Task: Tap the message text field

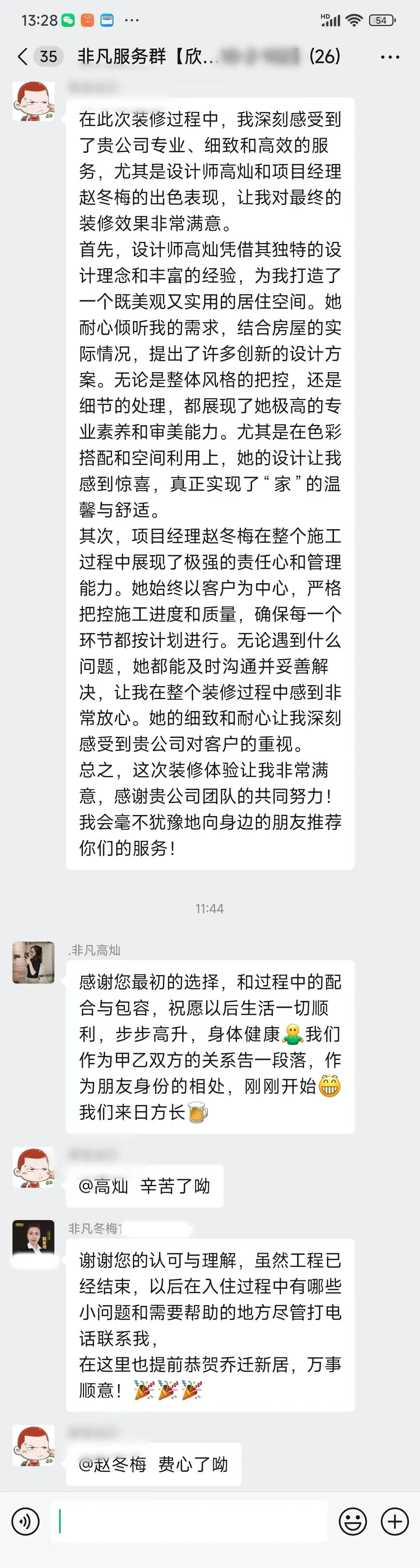Action: click(x=189, y=1522)
